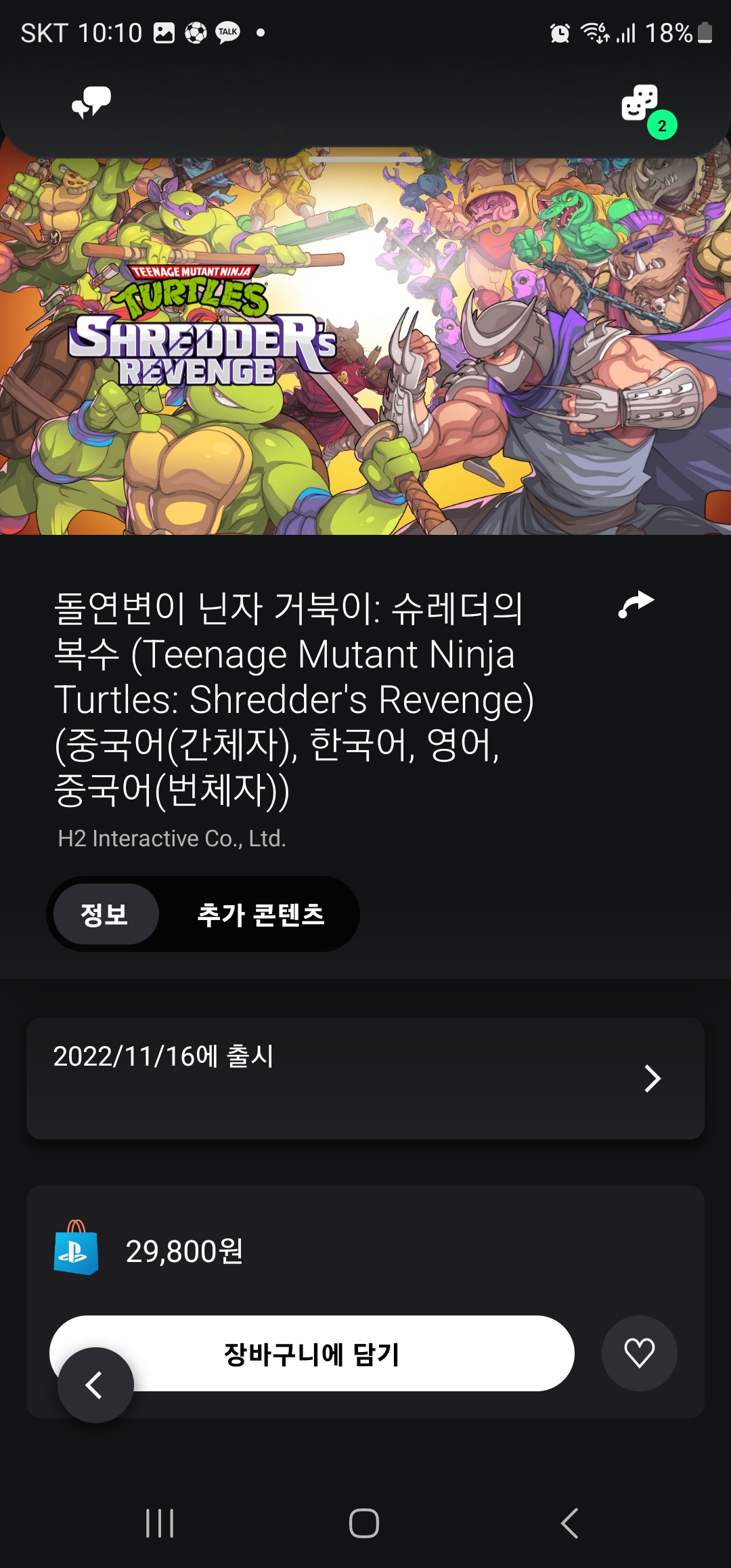
Task: Go to home screen via navigation bar
Action: (364, 1523)
